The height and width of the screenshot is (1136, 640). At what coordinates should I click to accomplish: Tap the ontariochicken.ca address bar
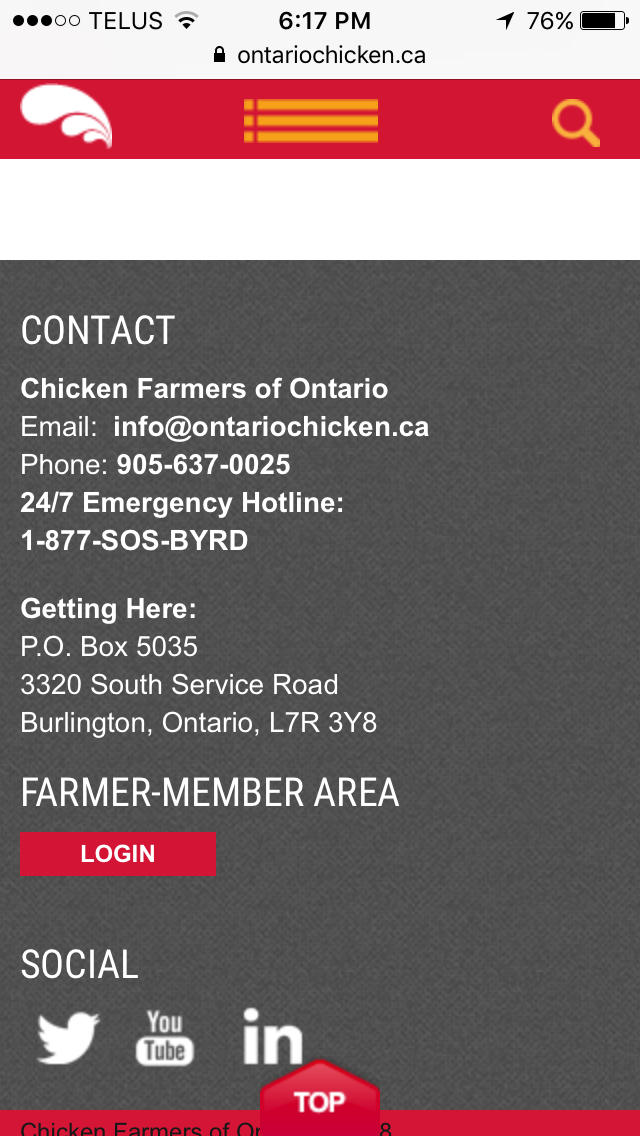[320, 55]
